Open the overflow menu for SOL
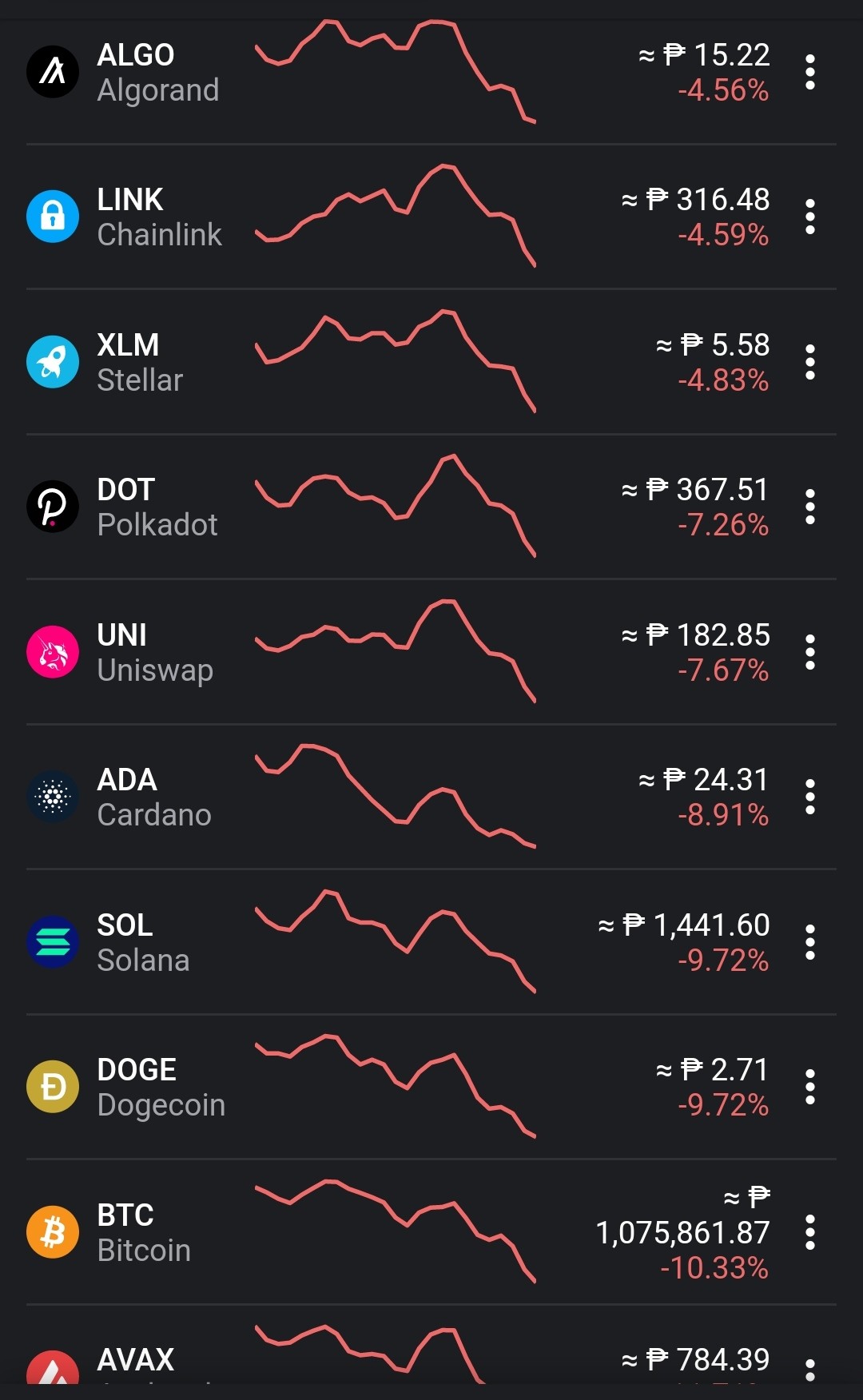 click(x=810, y=942)
